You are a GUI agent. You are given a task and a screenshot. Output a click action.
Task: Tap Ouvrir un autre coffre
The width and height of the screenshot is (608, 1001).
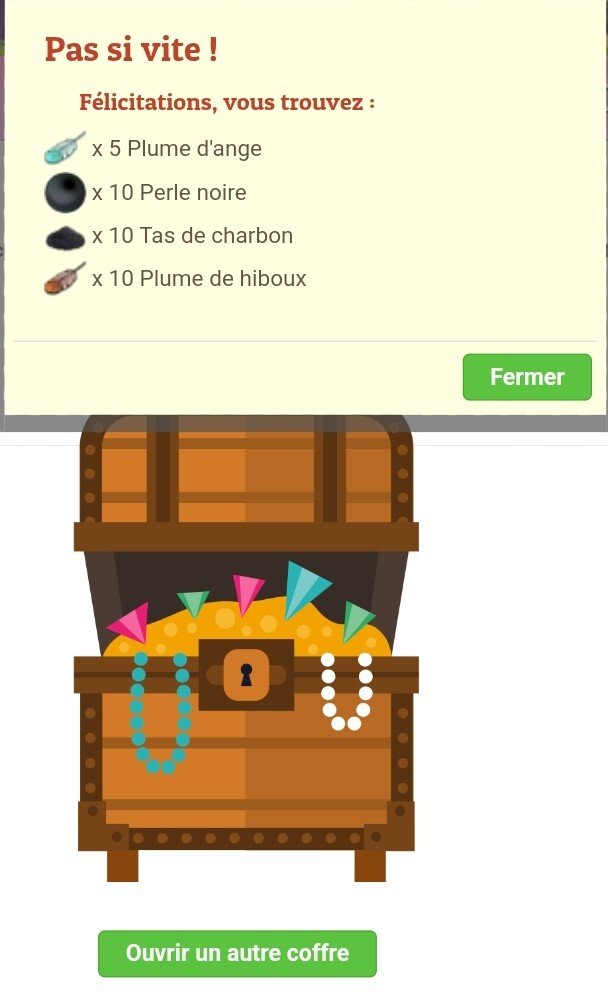pos(237,953)
